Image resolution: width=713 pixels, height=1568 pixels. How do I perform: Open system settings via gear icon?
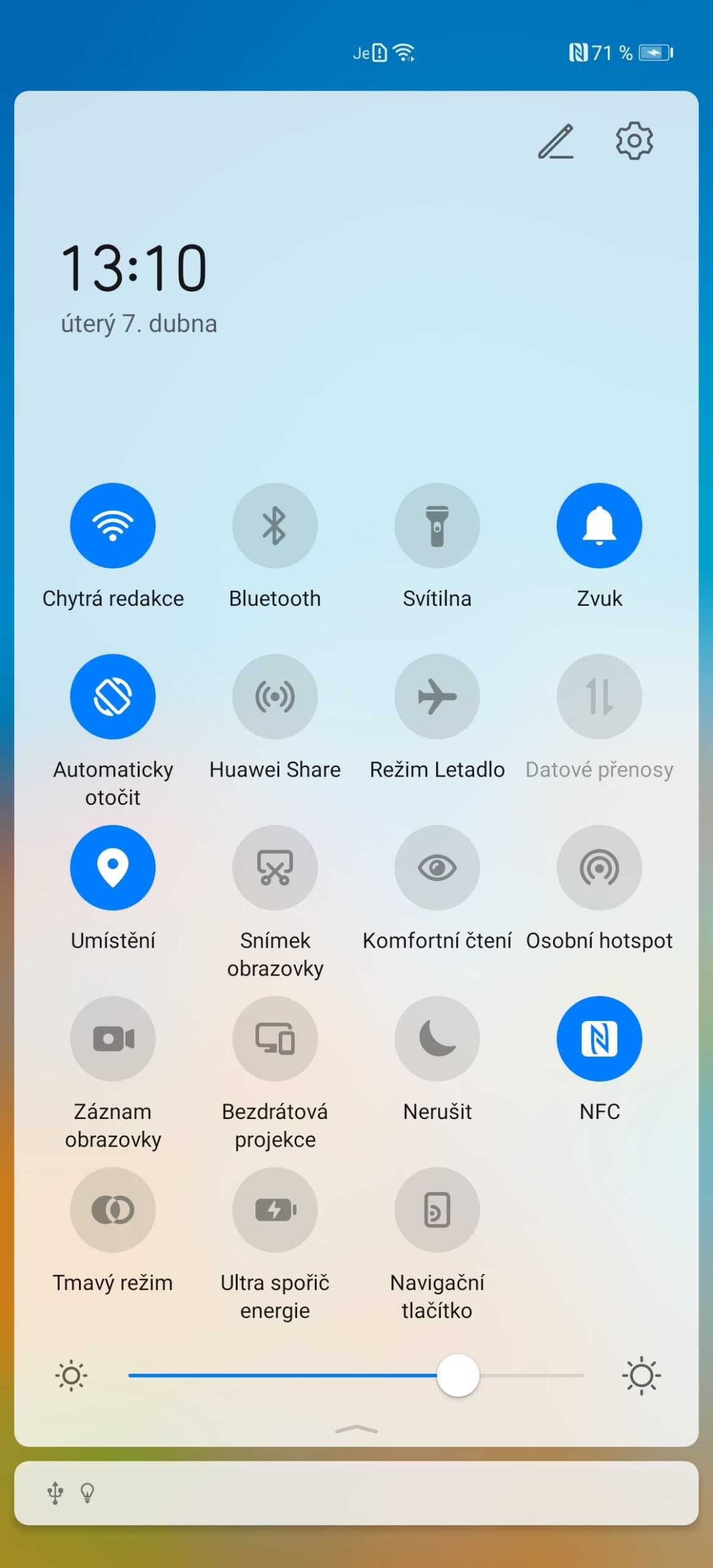click(x=634, y=141)
